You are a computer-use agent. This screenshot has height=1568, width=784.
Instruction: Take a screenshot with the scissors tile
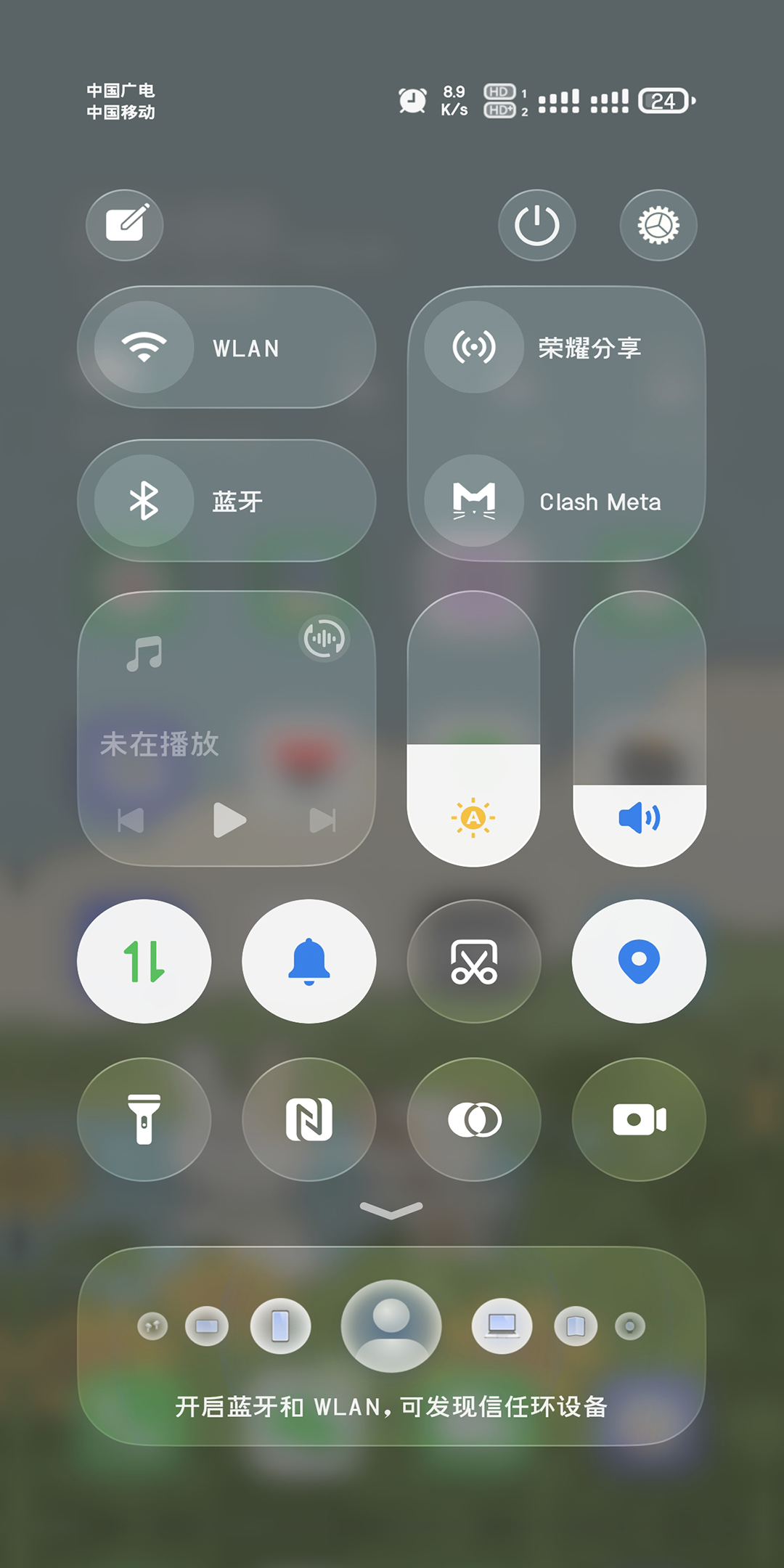(x=474, y=961)
